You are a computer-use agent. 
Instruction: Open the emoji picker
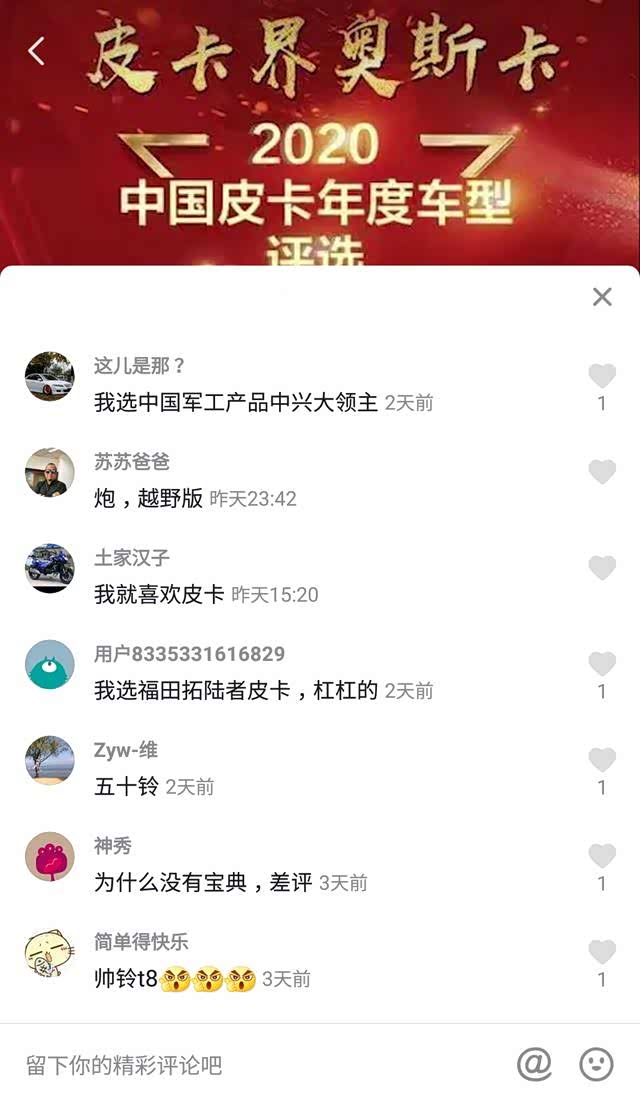(597, 1065)
